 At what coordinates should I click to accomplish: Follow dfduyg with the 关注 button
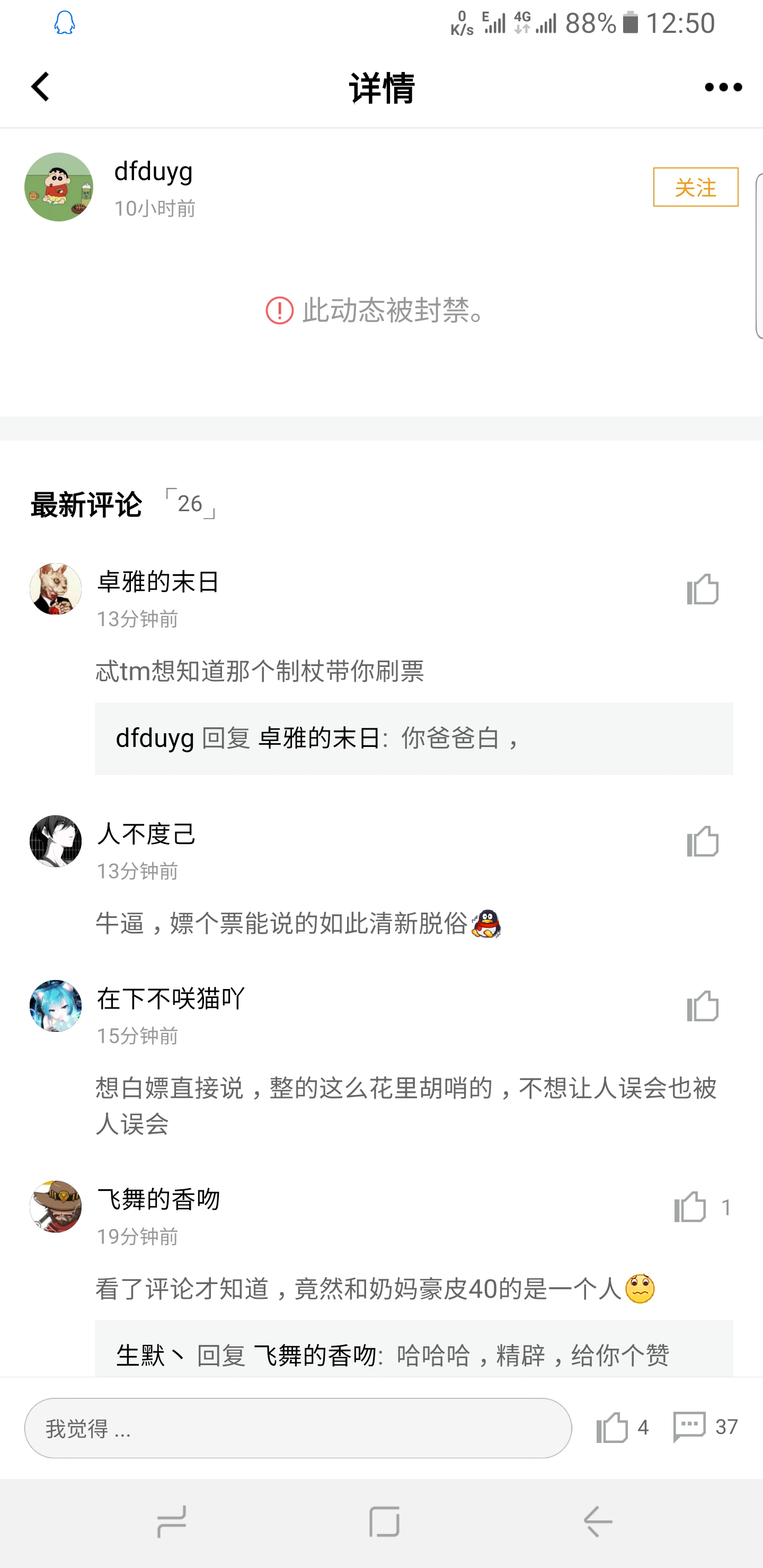pos(695,187)
